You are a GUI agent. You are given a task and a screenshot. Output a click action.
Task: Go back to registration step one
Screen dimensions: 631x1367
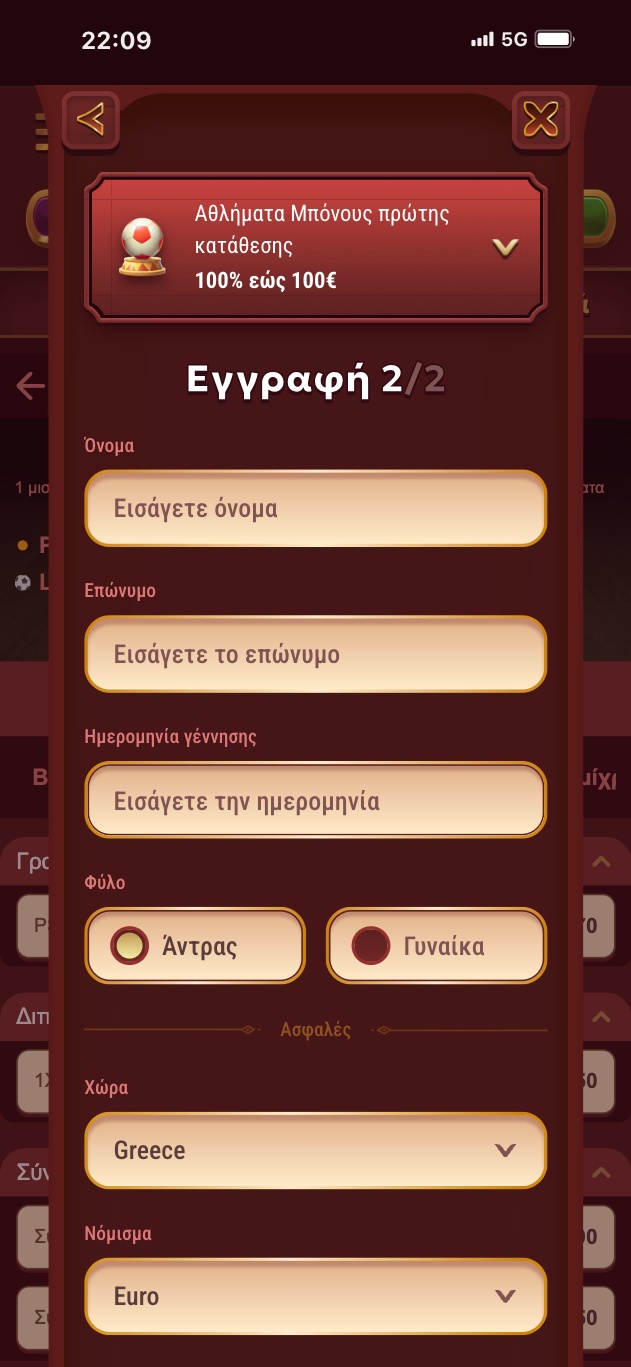90,121
